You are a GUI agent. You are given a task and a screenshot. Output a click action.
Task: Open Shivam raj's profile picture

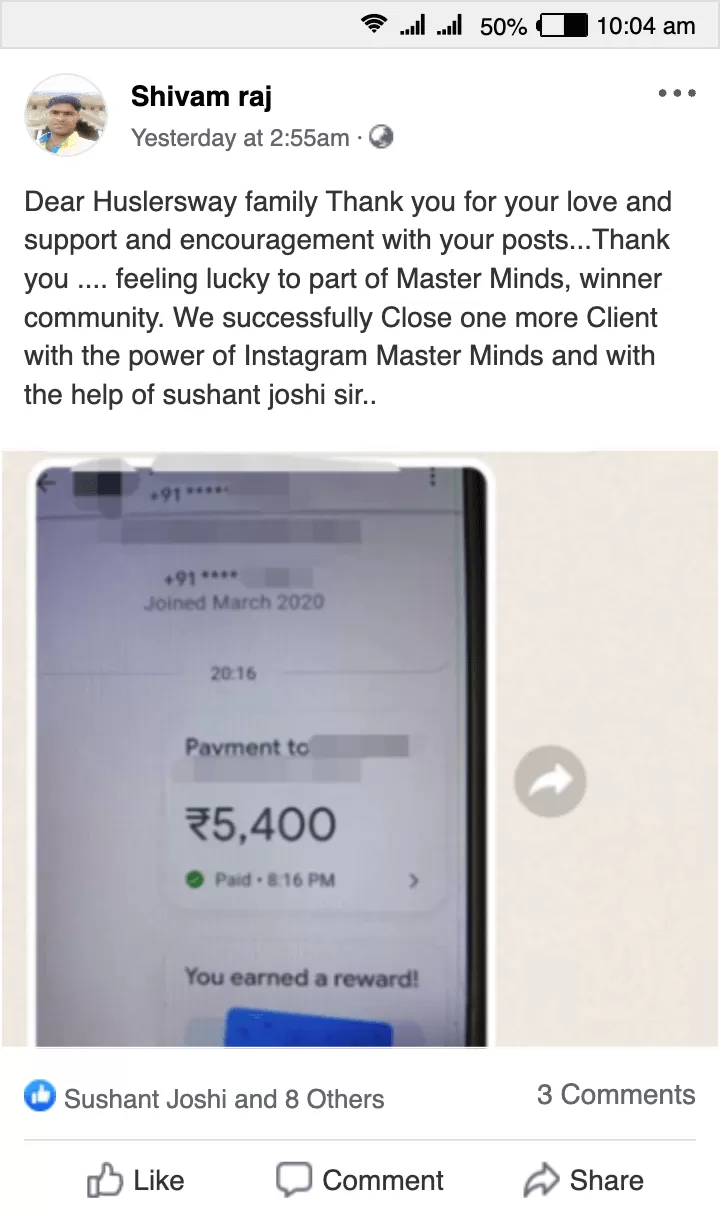pos(65,115)
